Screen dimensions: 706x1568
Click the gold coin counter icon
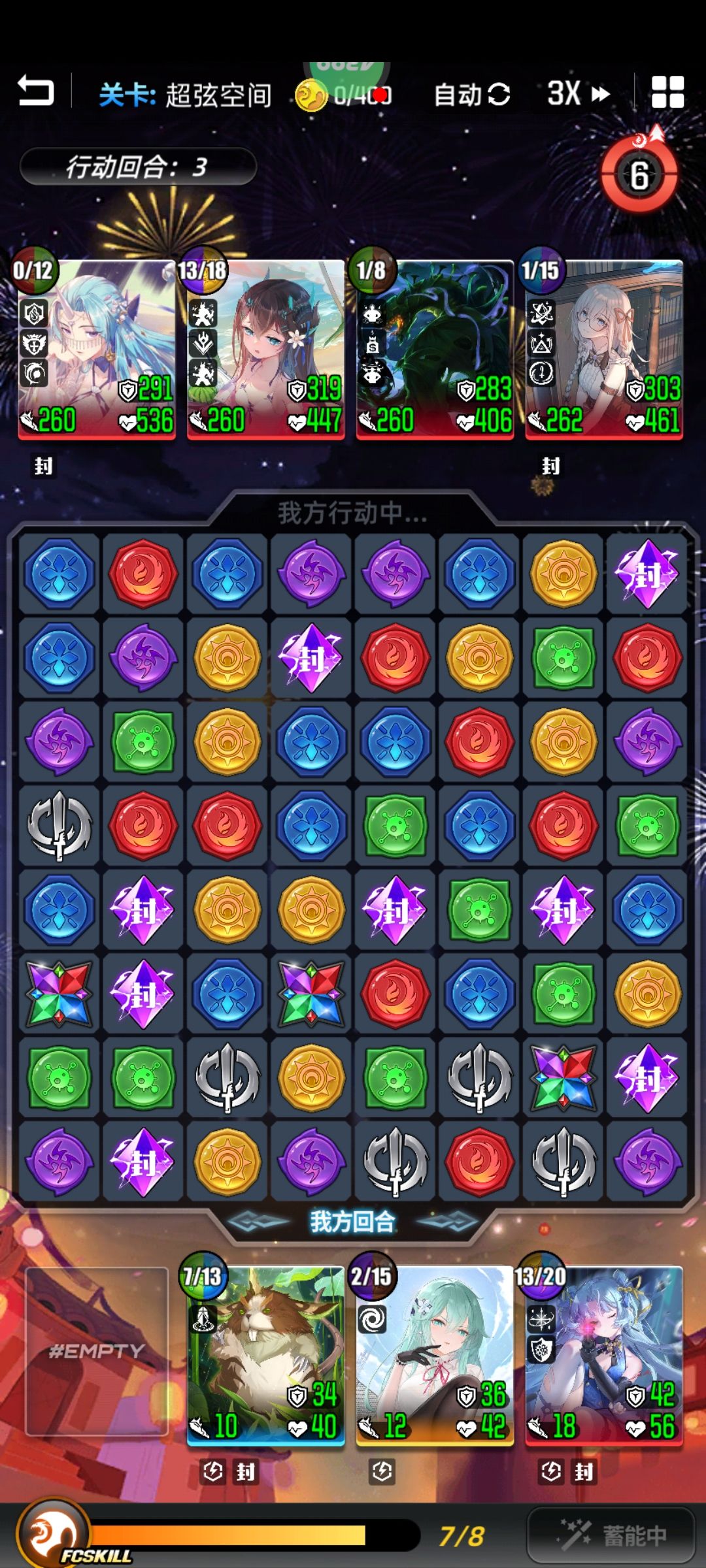pos(312,93)
